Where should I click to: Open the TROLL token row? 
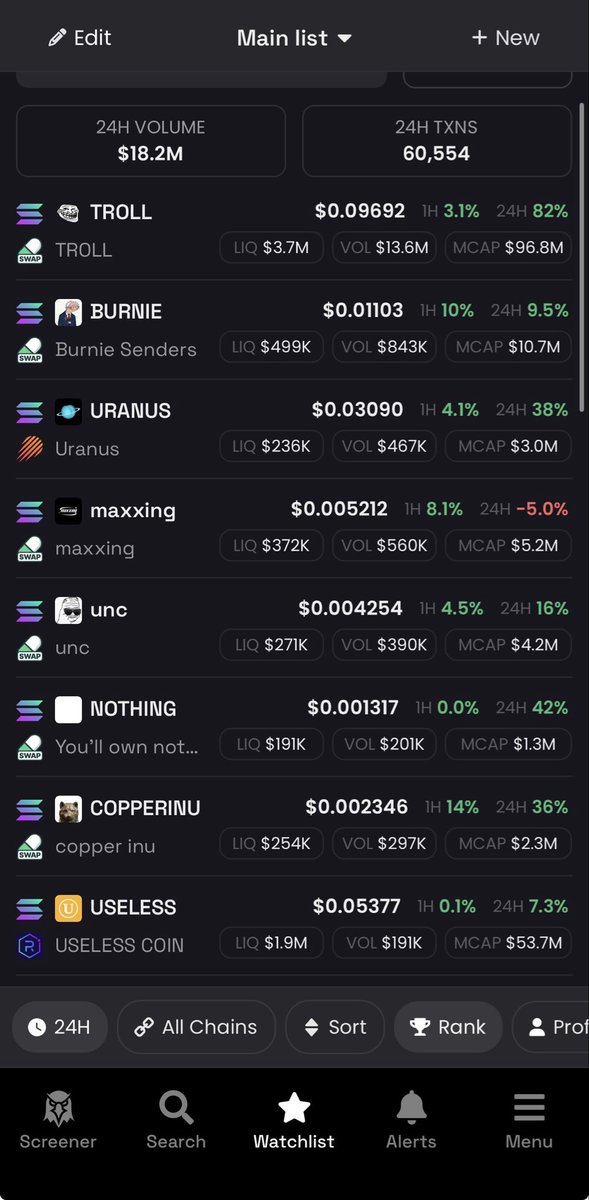pos(294,231)
